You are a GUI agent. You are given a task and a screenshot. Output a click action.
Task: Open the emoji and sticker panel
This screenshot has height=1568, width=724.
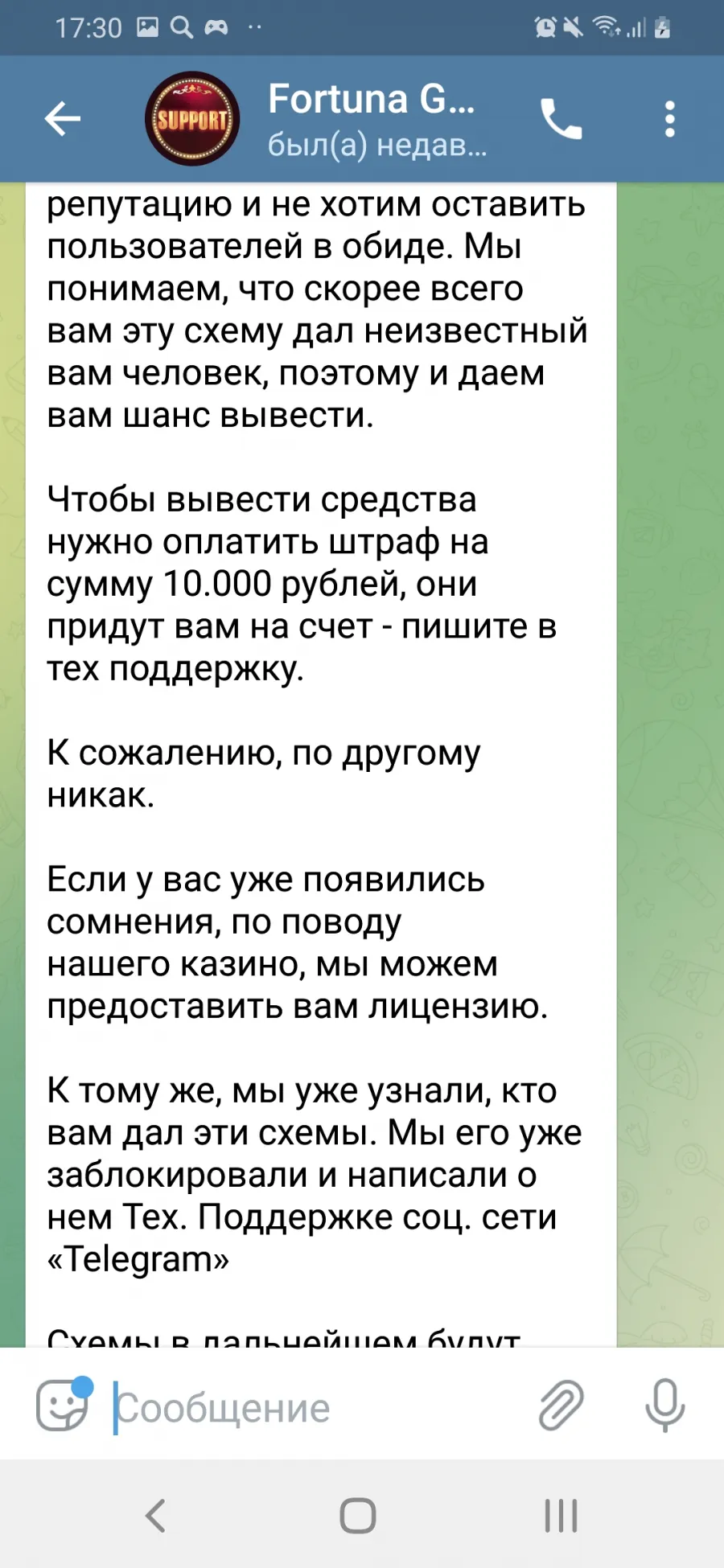pos(64,1404)
